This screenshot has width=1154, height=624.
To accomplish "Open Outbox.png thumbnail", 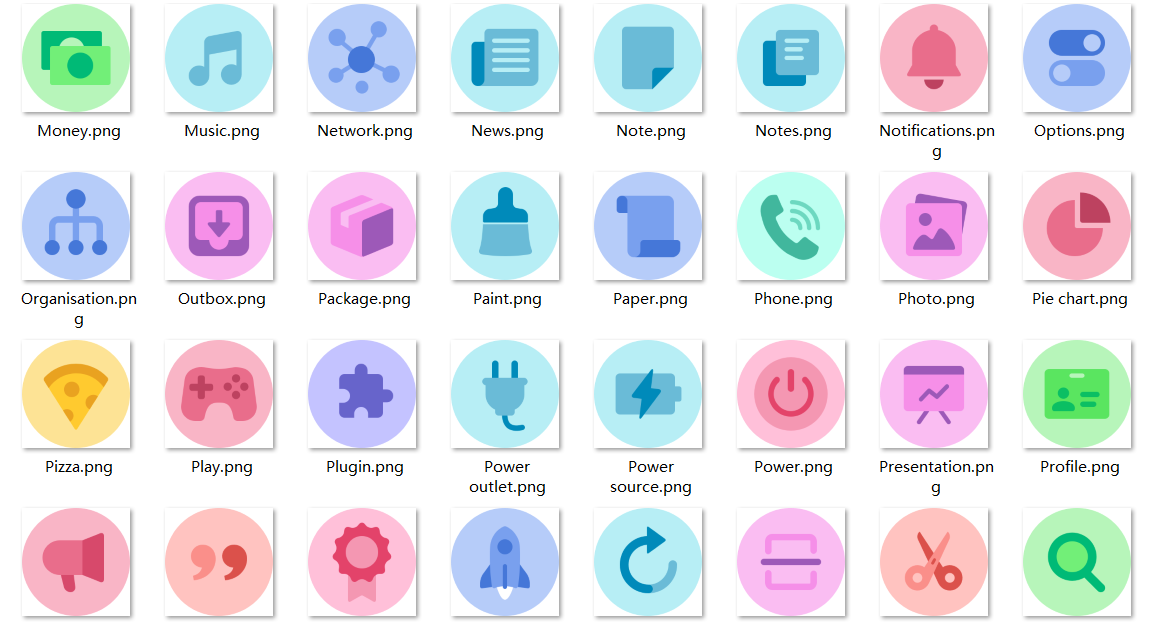I will click(x=219, y=226).
